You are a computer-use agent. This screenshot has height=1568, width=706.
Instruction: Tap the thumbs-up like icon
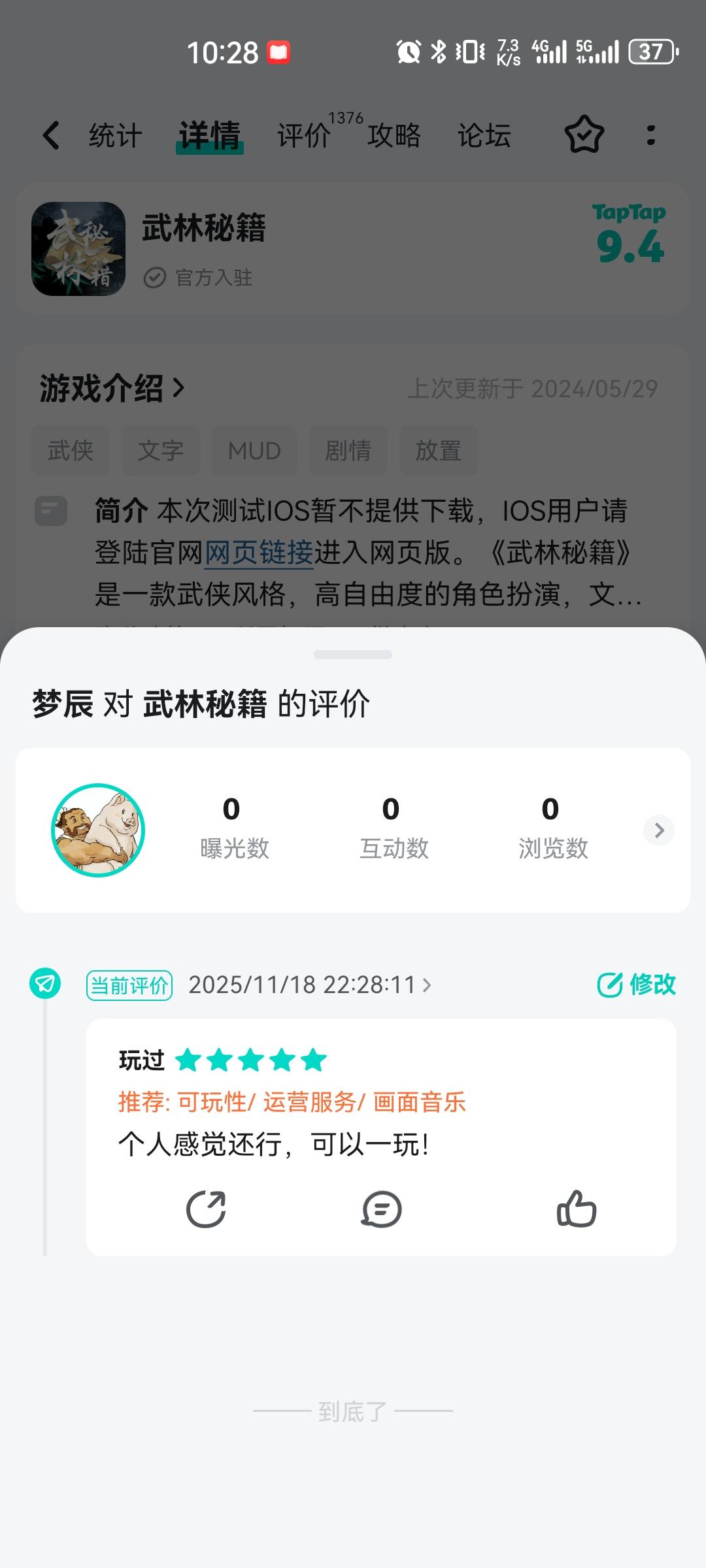577,1209
